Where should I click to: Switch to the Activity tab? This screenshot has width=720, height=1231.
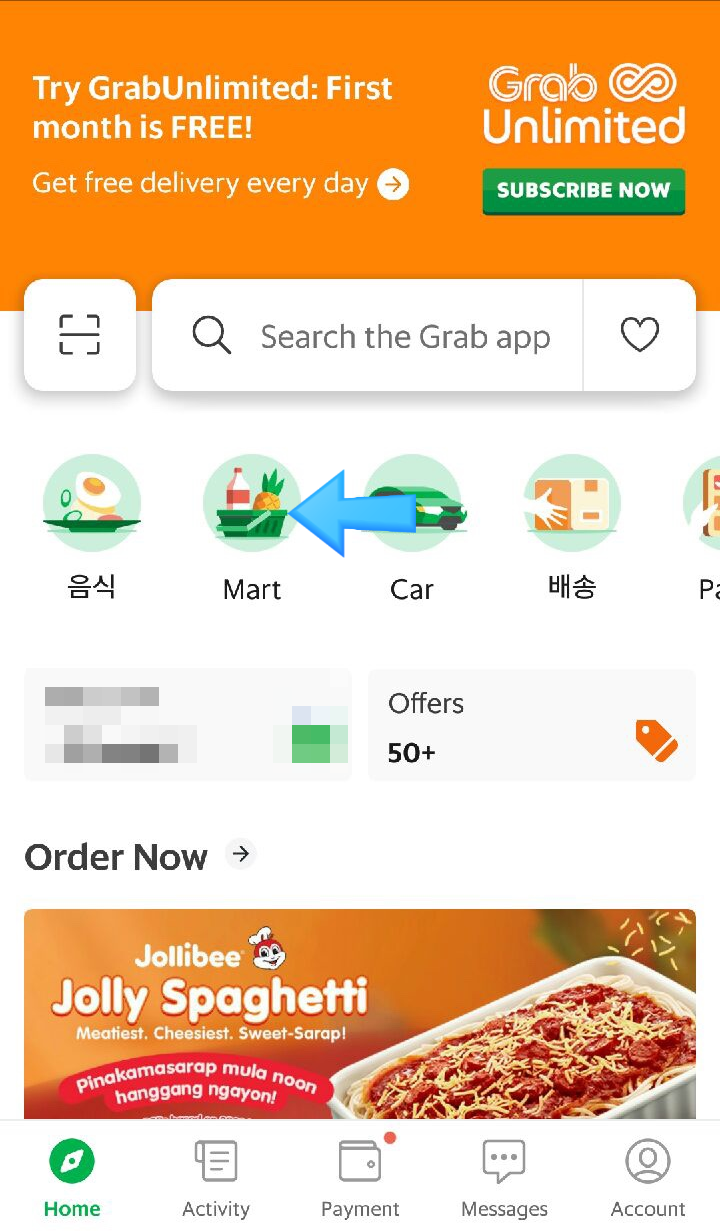tap(216, 1179)
